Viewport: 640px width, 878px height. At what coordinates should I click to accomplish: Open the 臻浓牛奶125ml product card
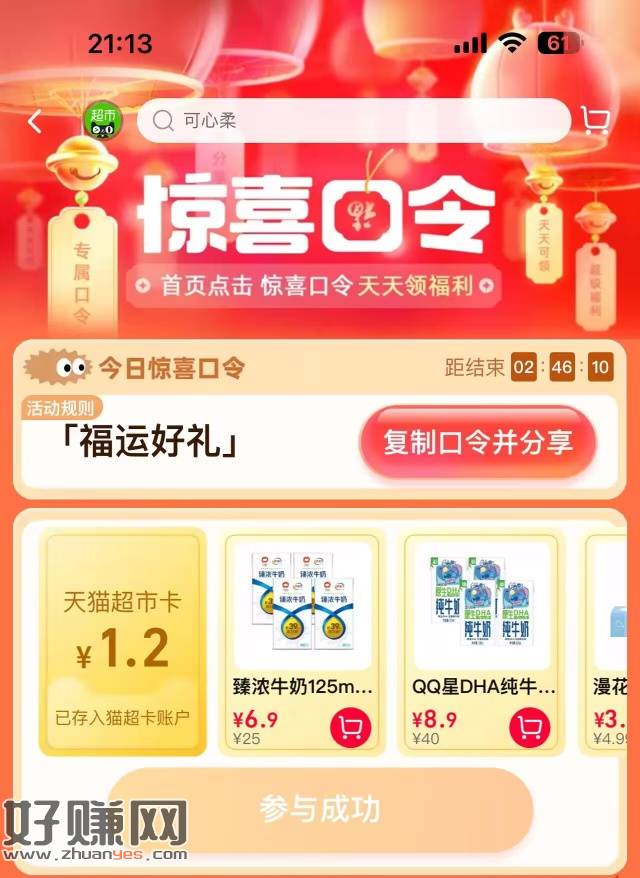click(x=302, y=620)
